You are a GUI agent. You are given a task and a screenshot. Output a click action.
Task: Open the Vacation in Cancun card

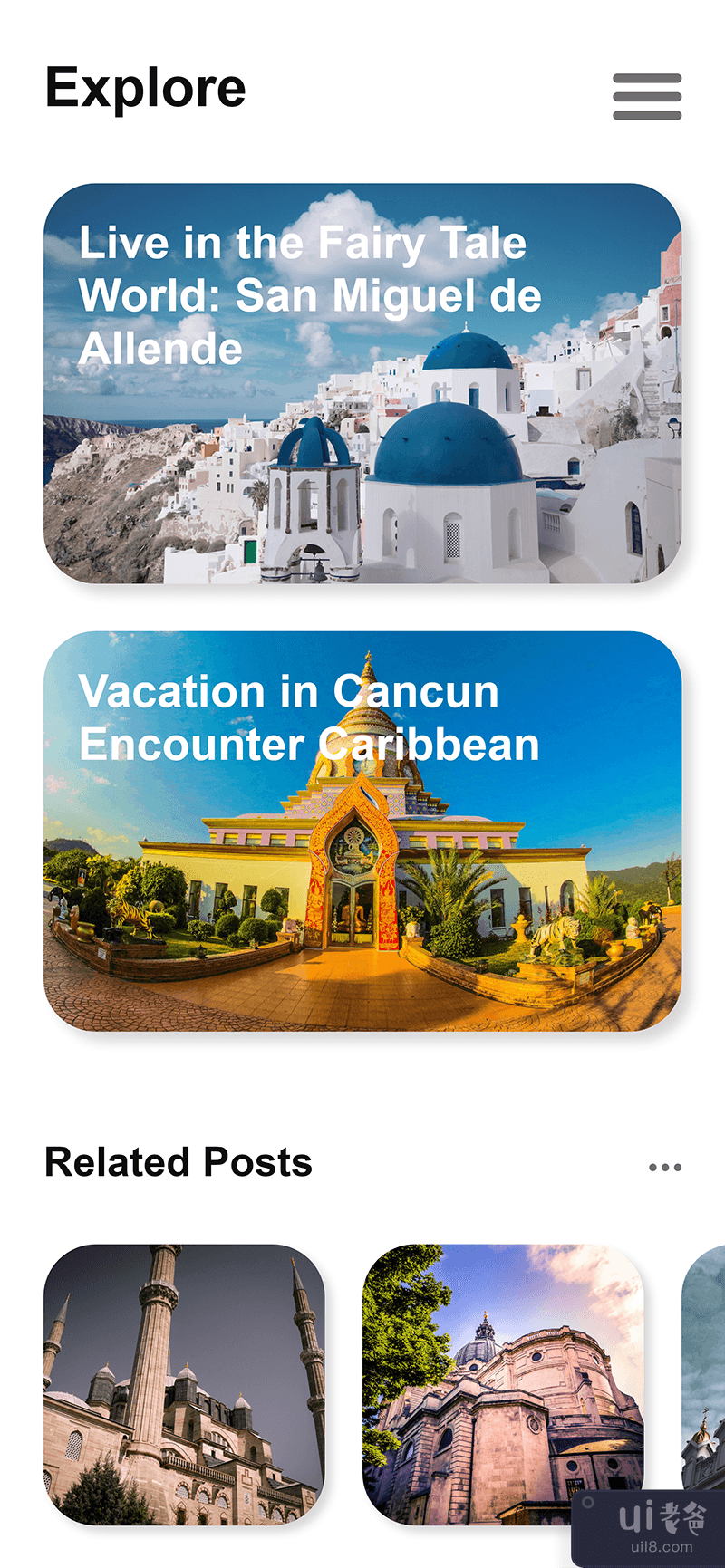(x=362, y=831)
